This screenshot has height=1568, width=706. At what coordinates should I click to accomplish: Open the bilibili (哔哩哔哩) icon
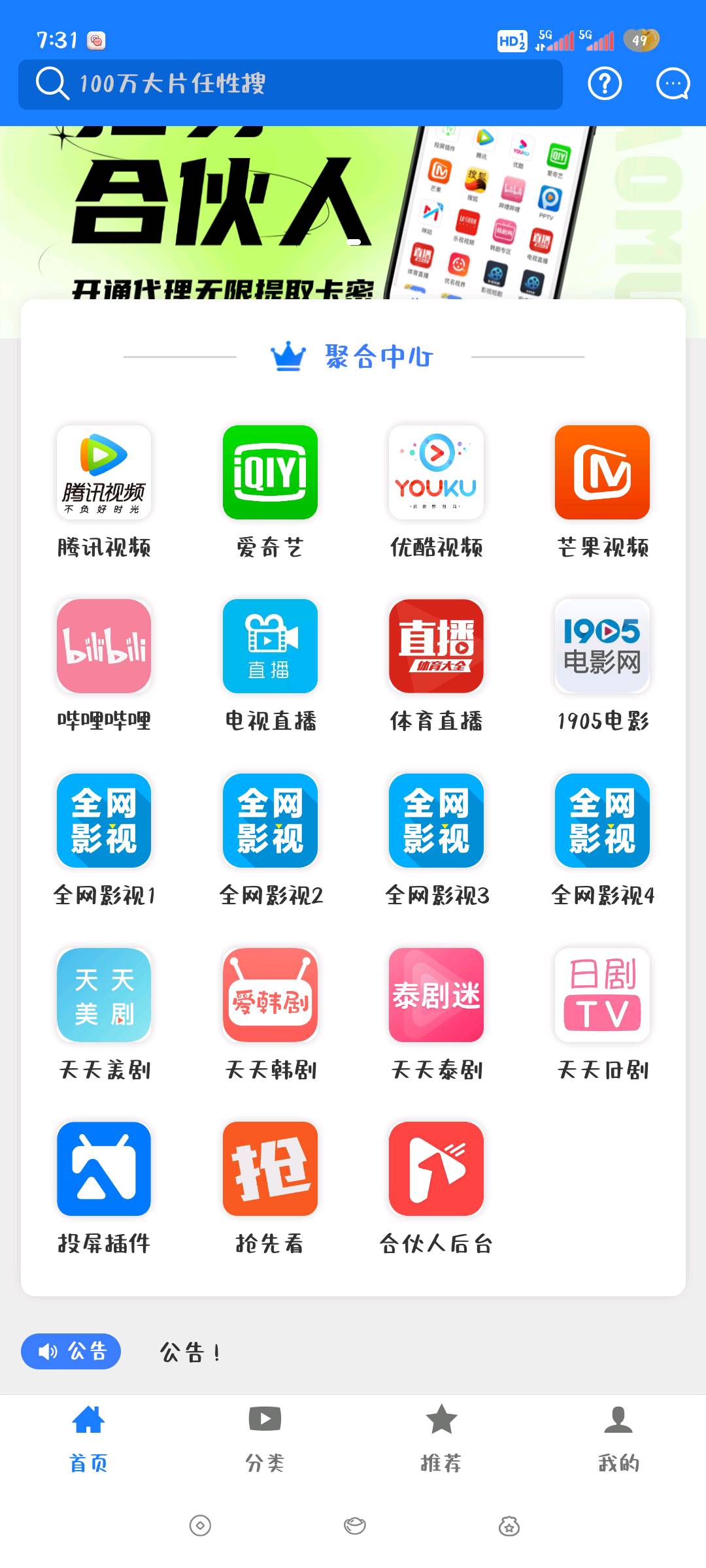click(x=105, y=646)
